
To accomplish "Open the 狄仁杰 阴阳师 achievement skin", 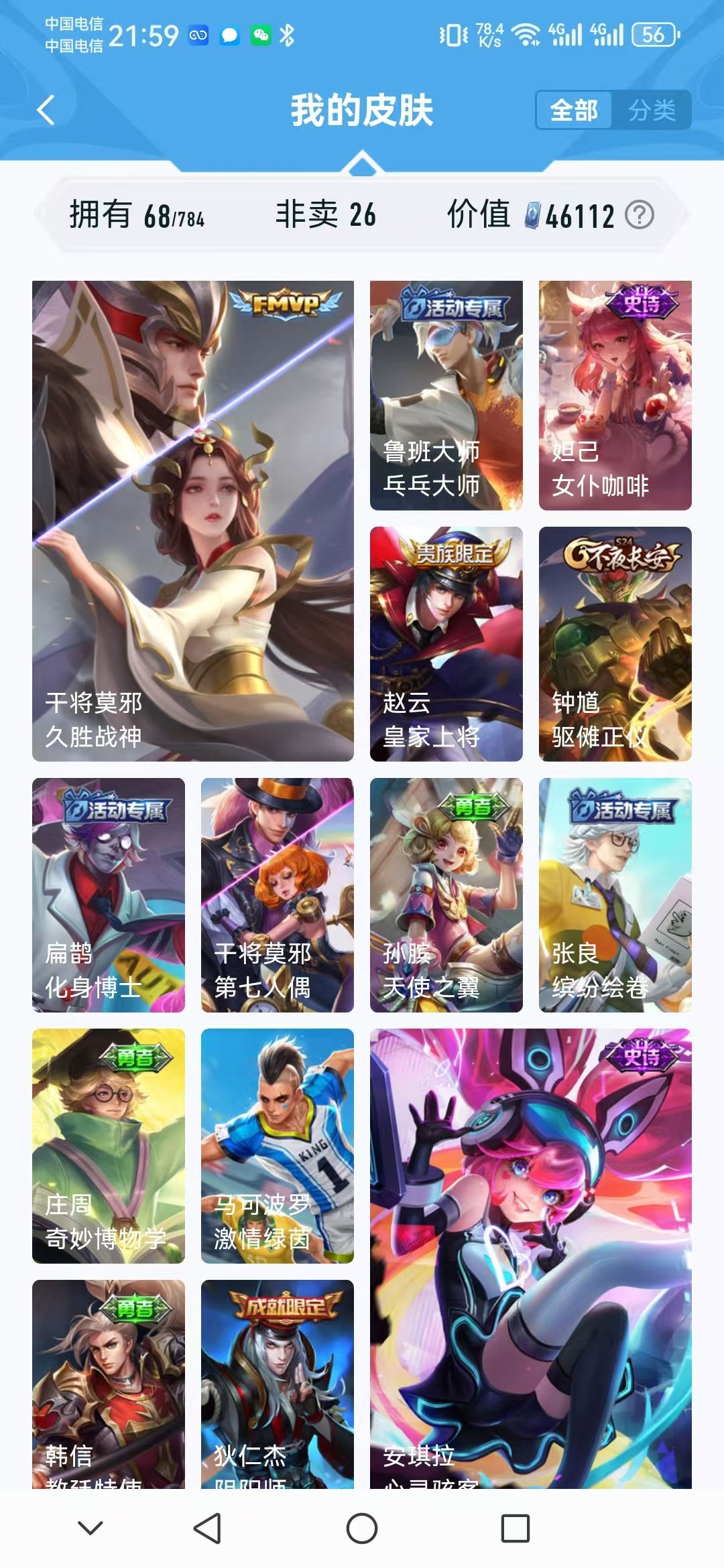I will (x=278, y=1387).
